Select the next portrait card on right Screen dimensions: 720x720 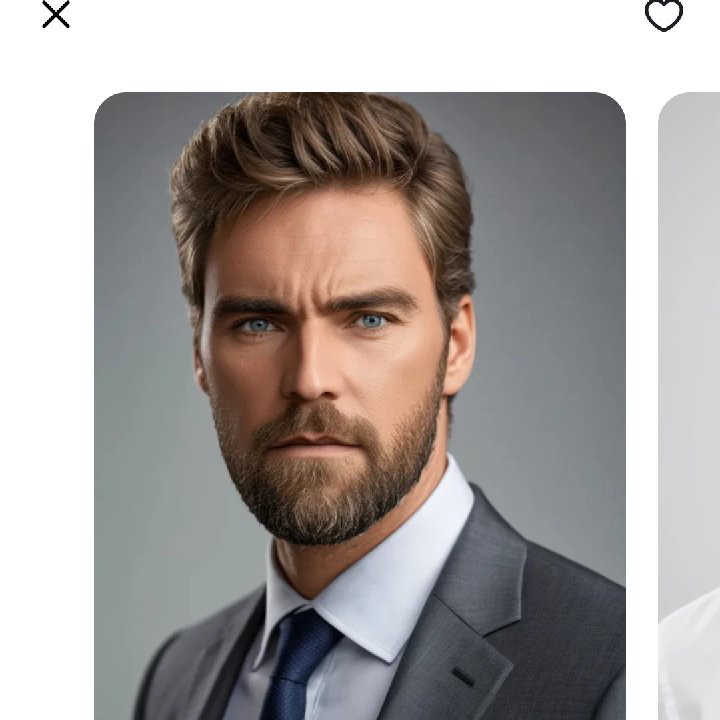[689, 406]
